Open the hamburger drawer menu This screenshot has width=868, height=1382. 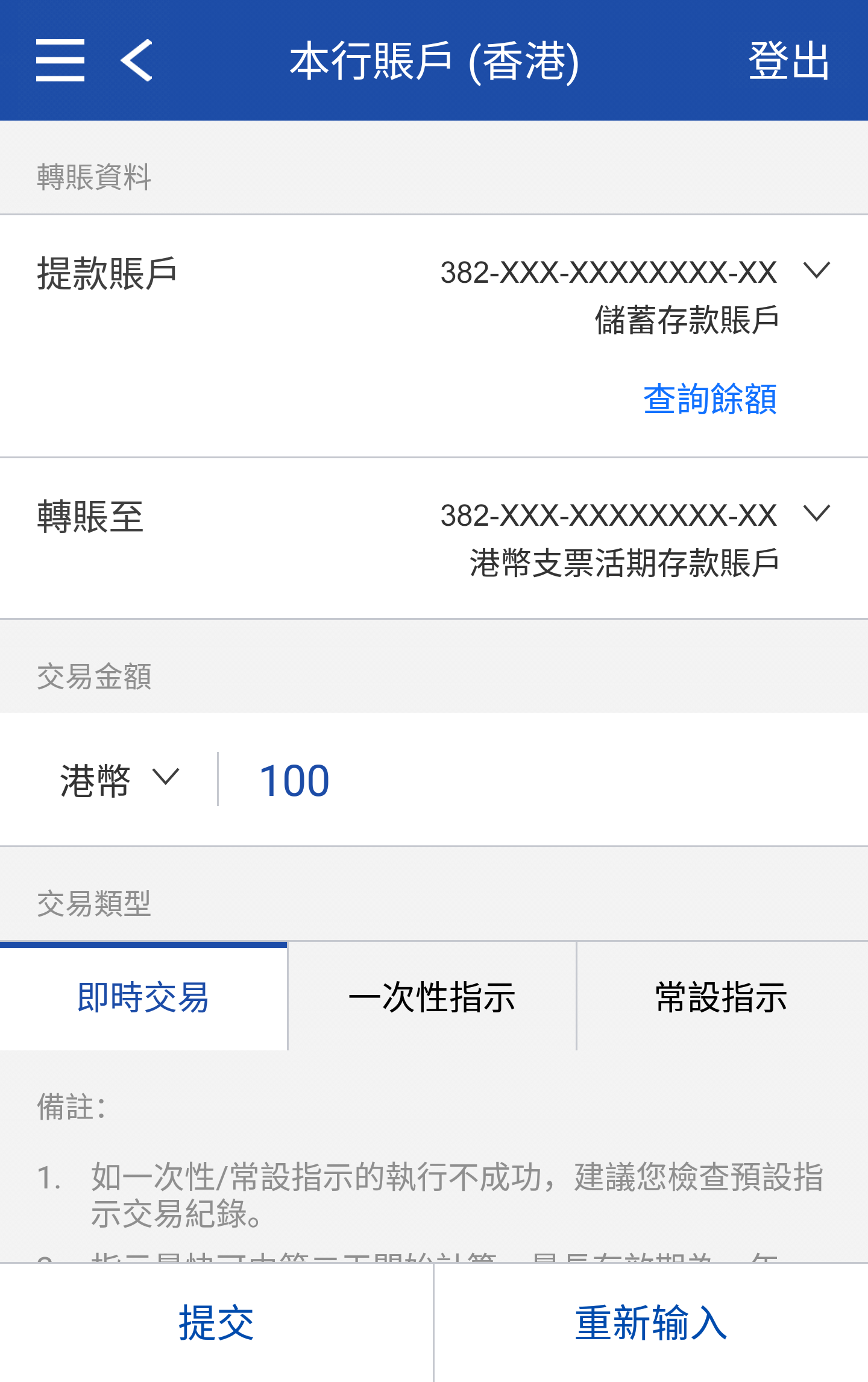click(x=60, y=60)
